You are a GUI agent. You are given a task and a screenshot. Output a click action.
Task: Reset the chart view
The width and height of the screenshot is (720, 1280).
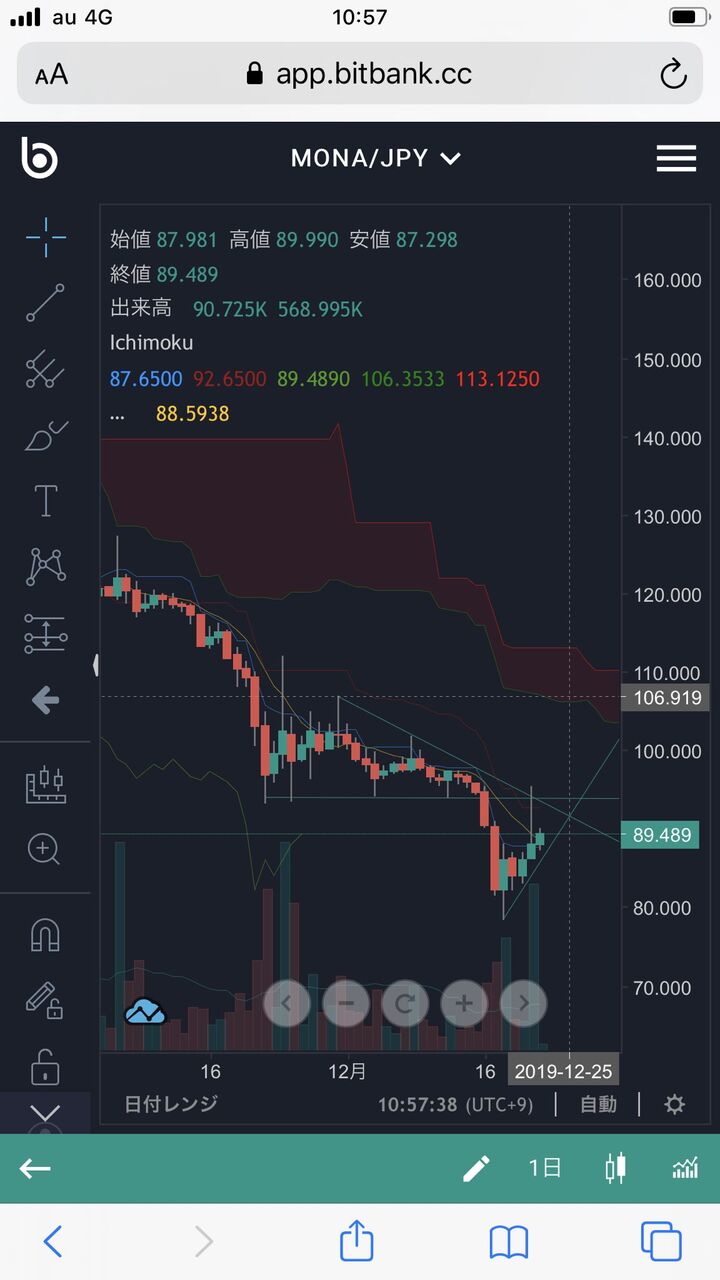[405, 1002]
